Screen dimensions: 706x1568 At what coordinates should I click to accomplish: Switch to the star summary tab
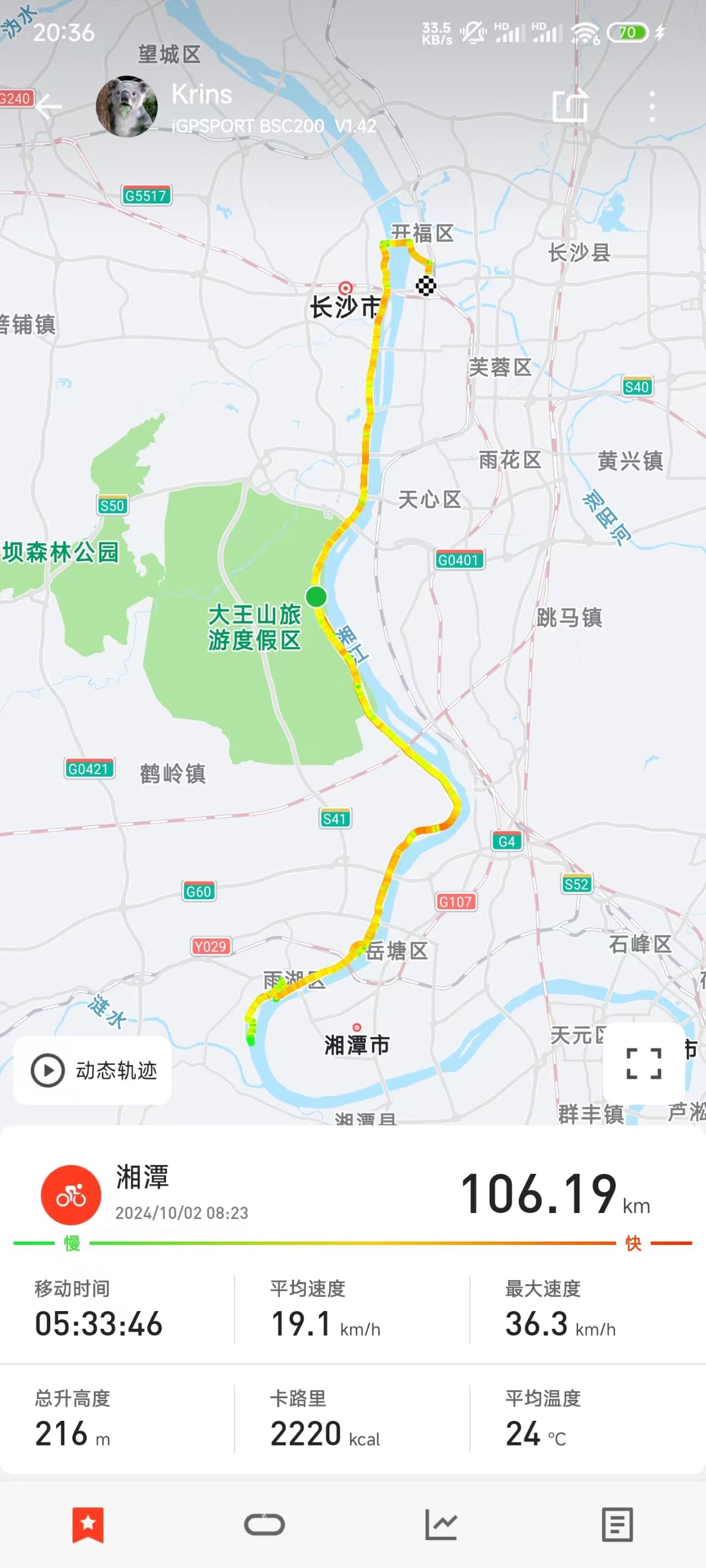pos(88,1525)
